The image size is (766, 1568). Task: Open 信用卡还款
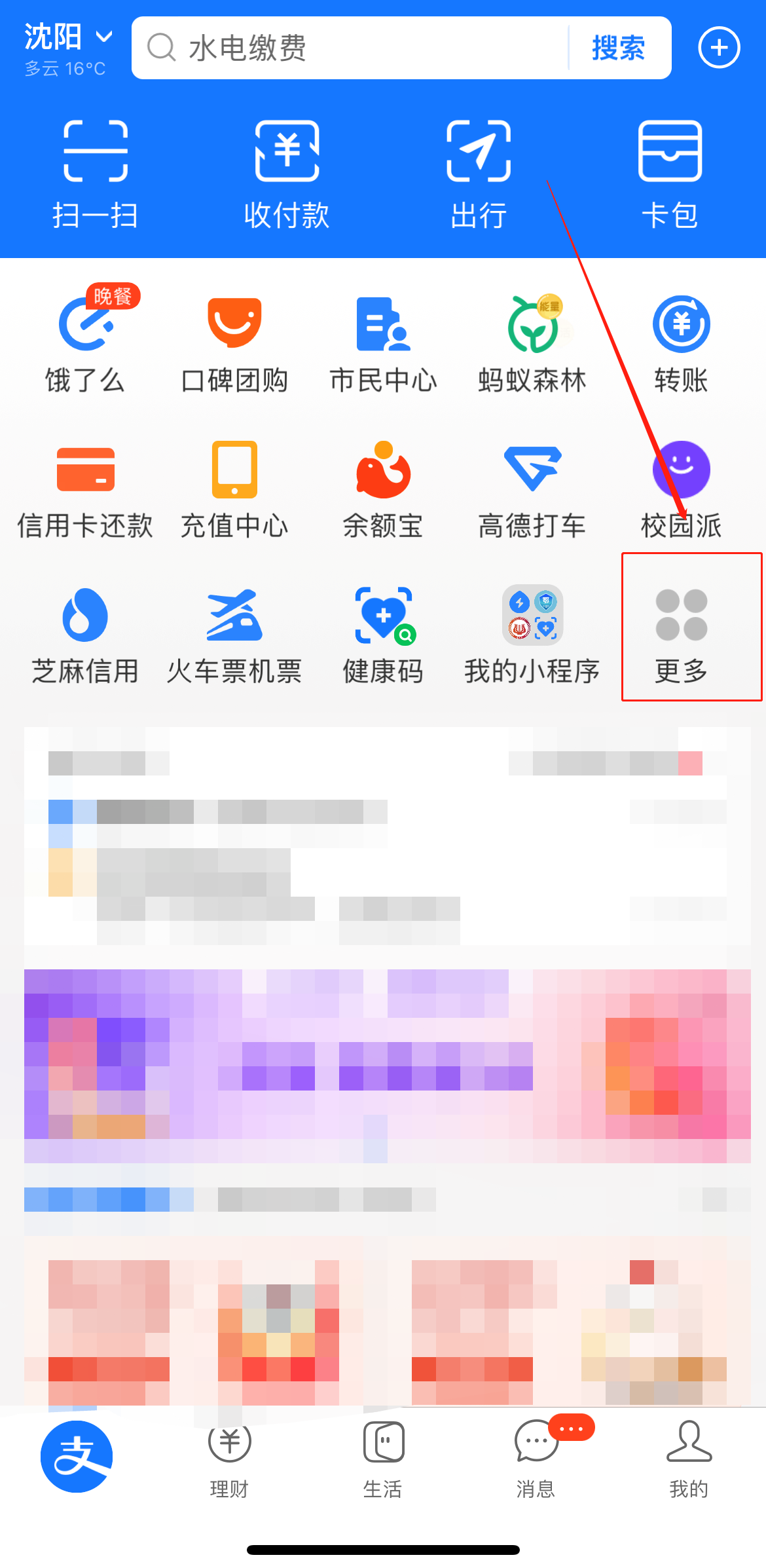point(85,488)
